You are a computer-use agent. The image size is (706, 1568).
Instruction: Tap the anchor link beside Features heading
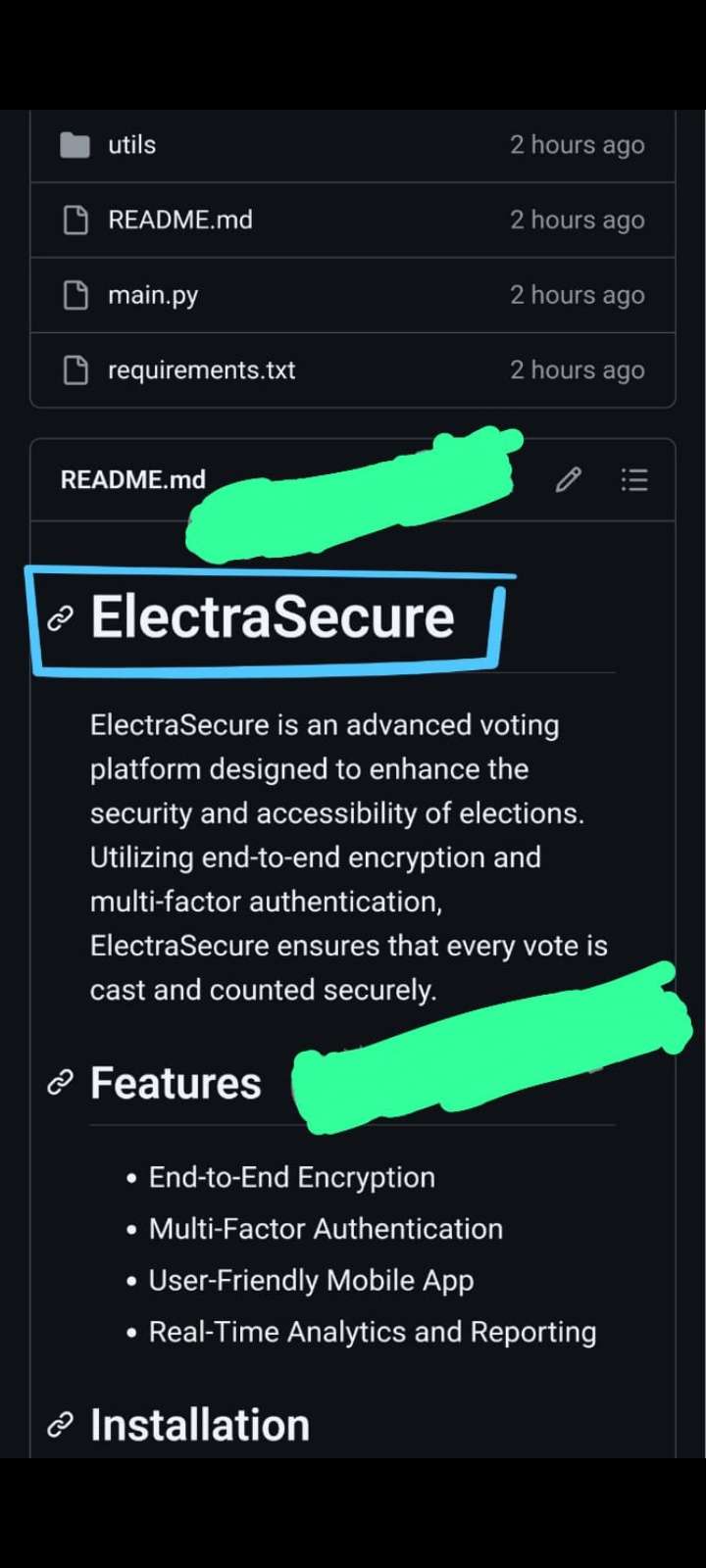61,1083
